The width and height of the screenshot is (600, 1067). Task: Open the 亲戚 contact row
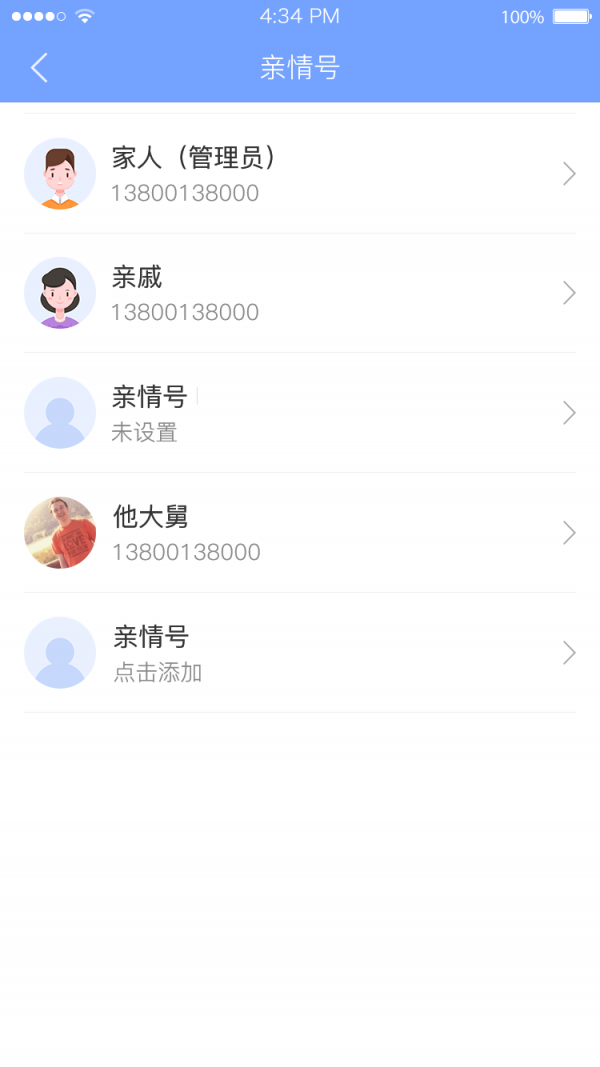(x=300, y=293)
